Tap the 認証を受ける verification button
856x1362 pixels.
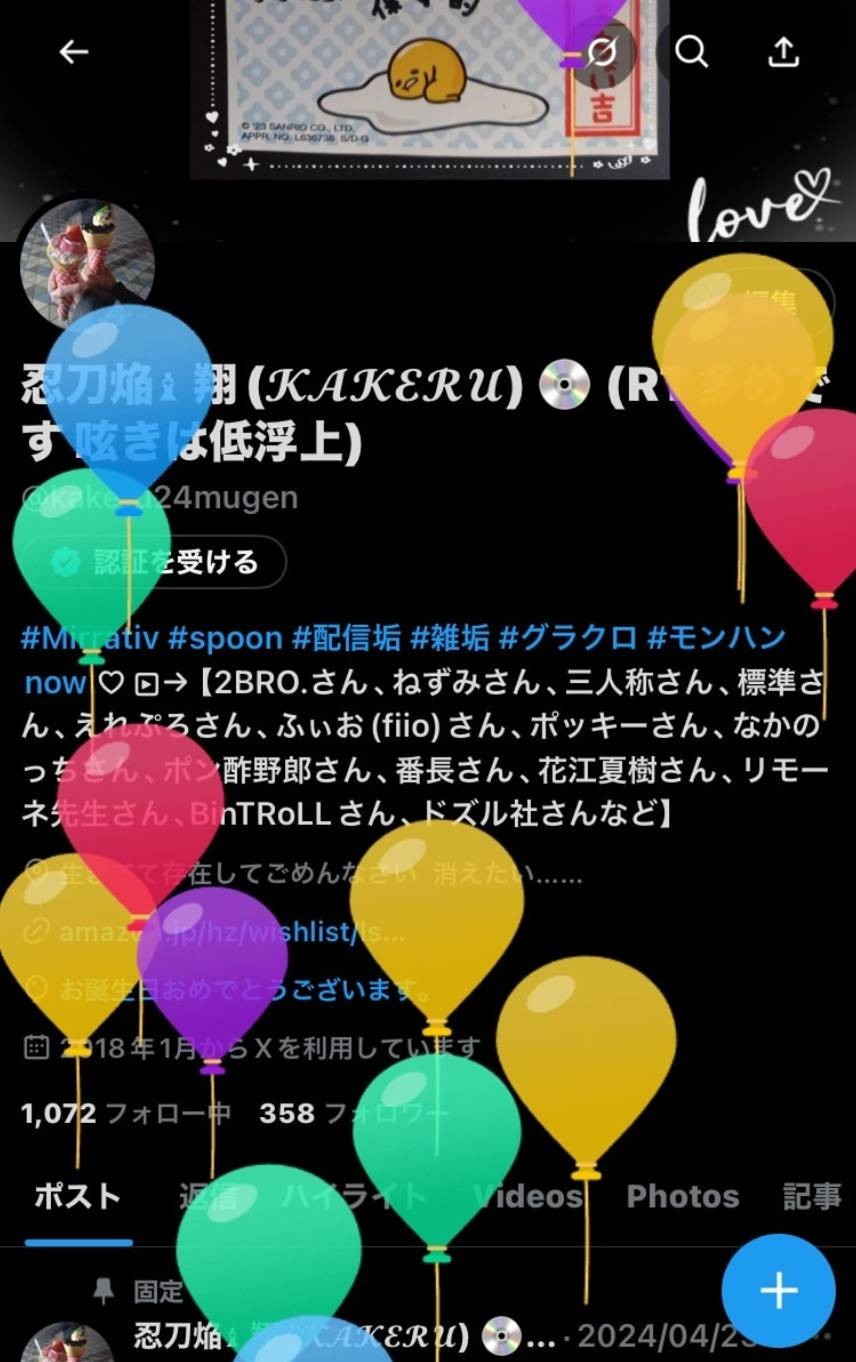(155, 562)
